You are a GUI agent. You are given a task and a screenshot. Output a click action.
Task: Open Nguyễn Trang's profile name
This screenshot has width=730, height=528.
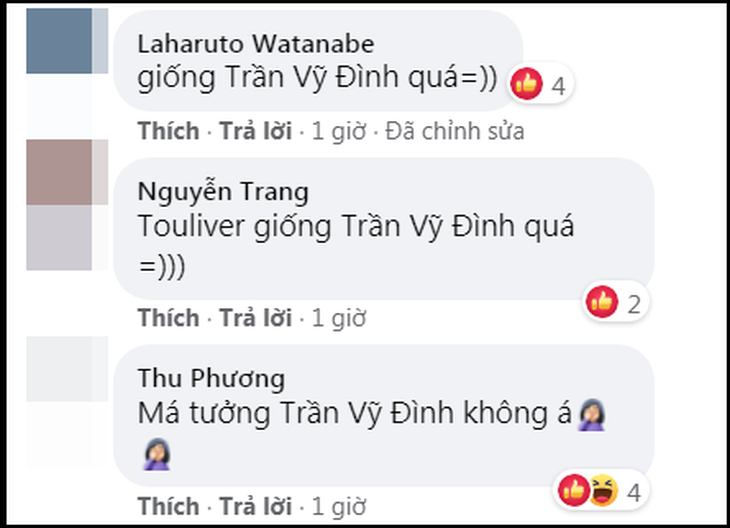[223, 191]
